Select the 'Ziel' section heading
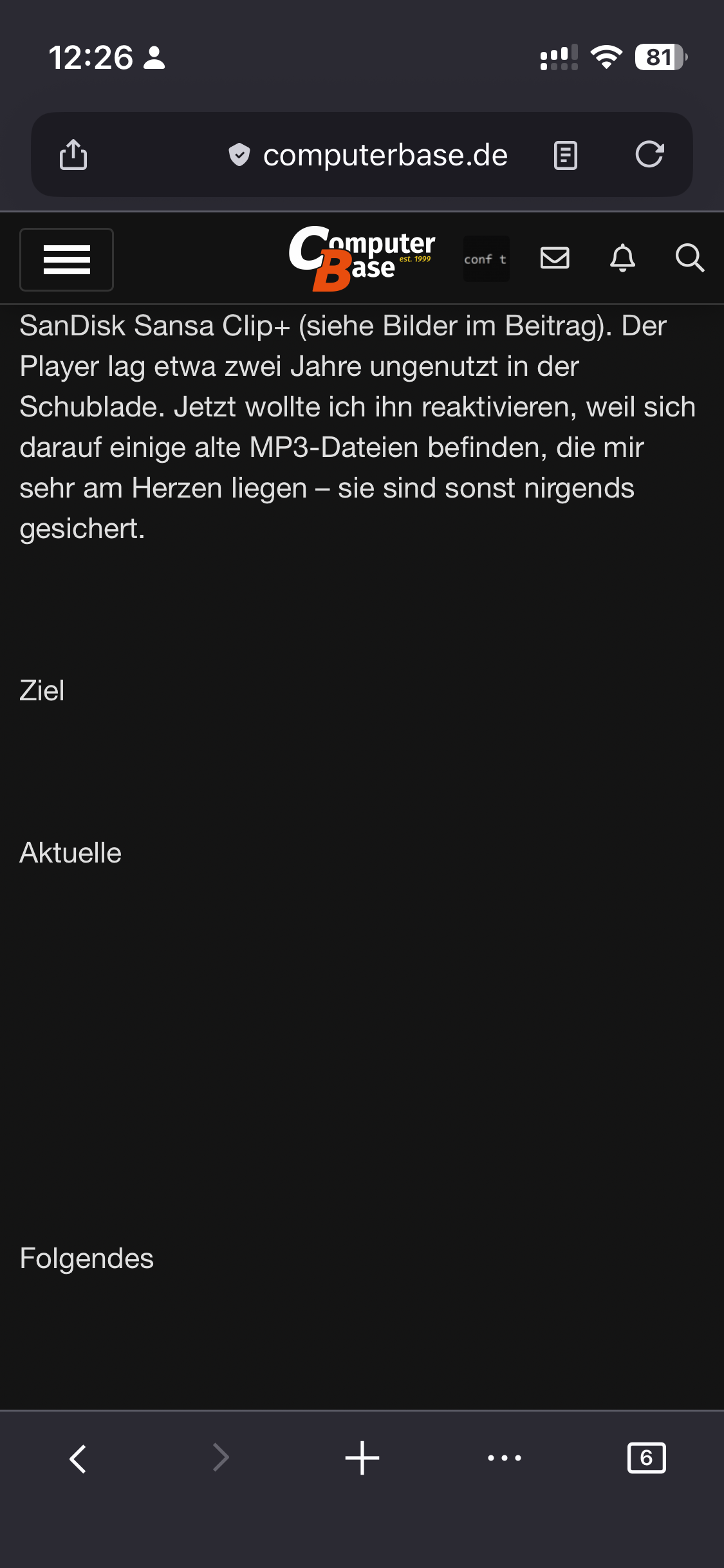Image resolution: width=724 pixels, height=1568 pixels. (x=42, y=690)
